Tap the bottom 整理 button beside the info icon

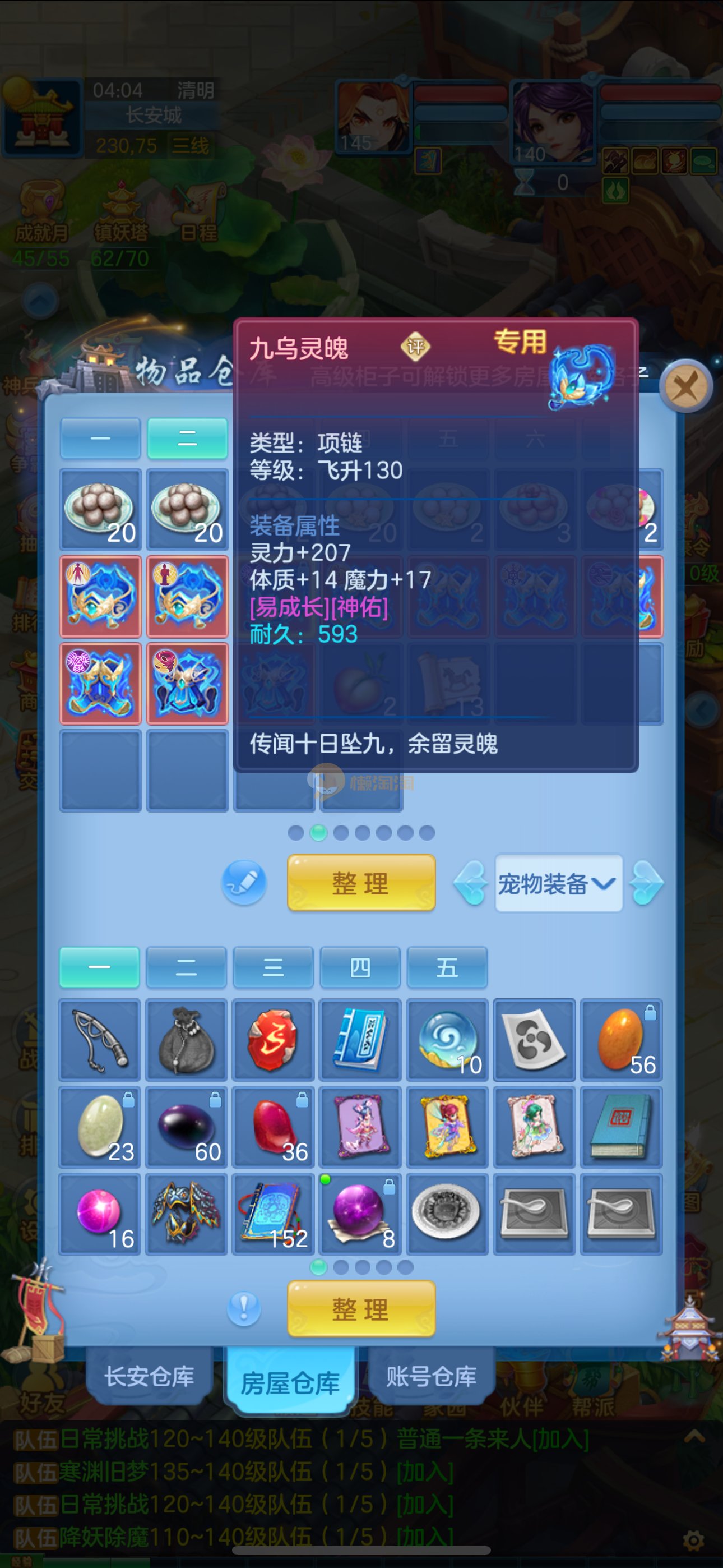point(361,1309)
